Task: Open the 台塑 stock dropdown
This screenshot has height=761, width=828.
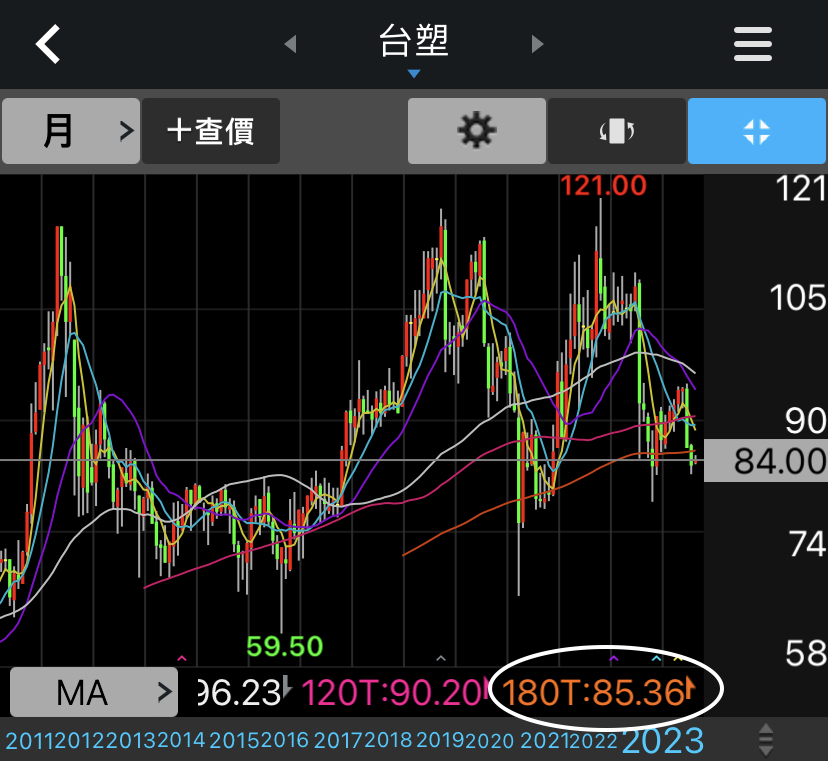Action: pos(414,50)
